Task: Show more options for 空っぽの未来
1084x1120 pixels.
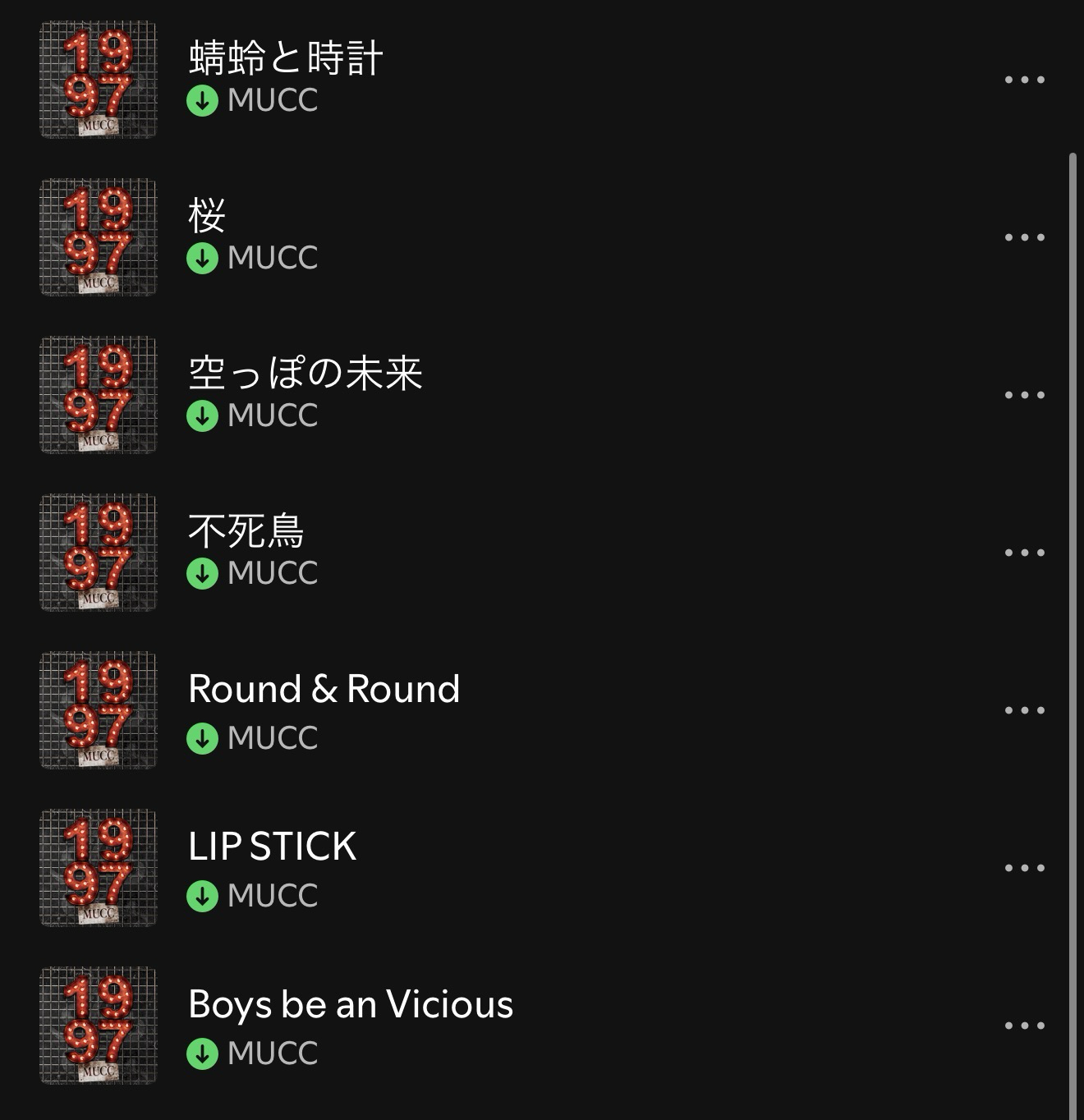Action: point(1024,395)
